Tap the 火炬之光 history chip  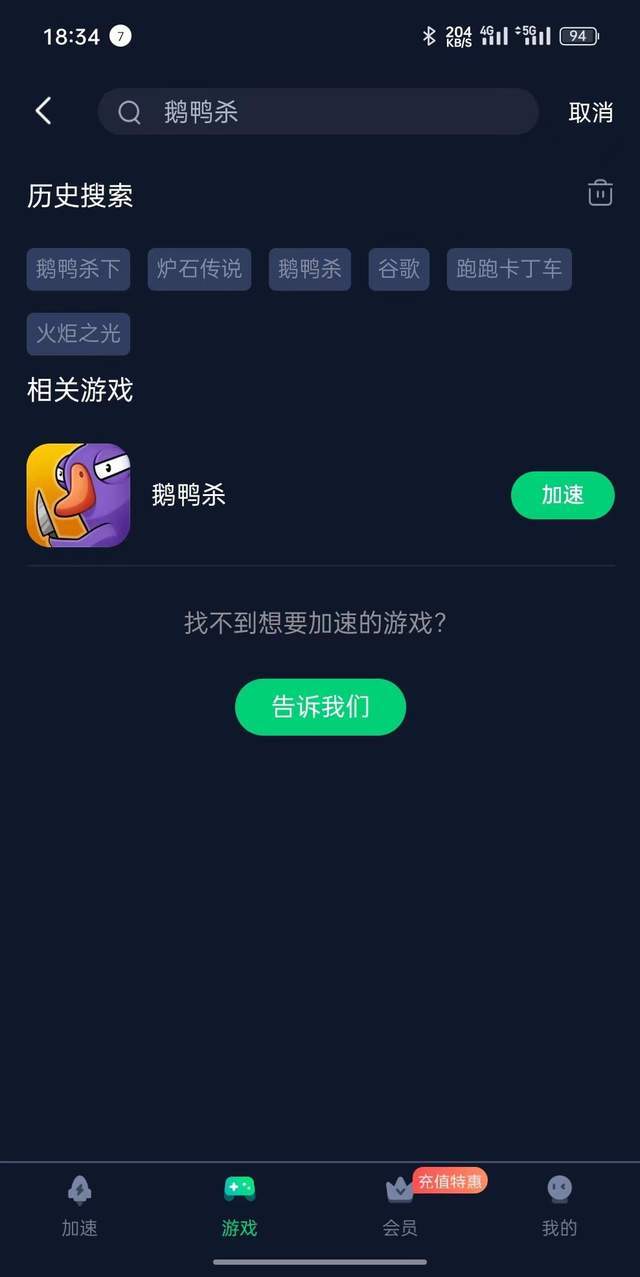pos(78,334)
